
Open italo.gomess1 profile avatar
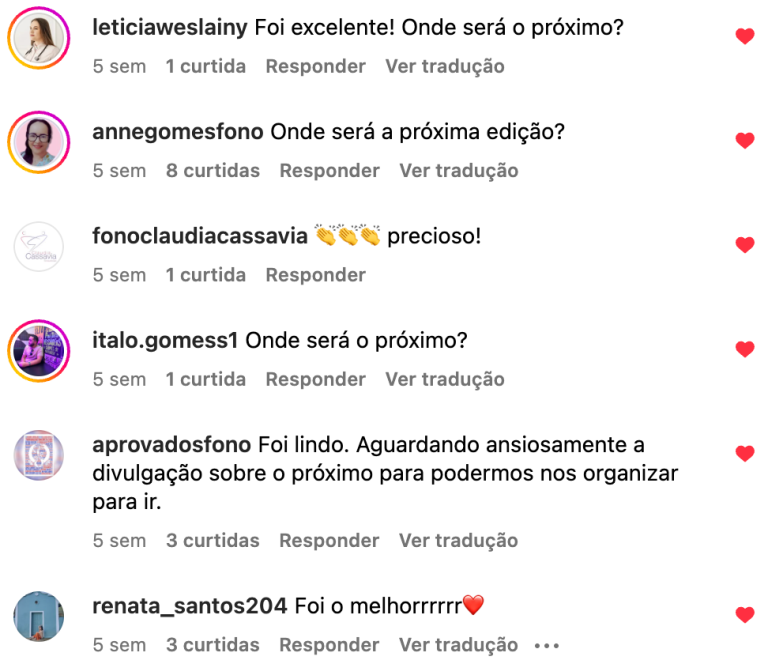[x=38, y=351]
